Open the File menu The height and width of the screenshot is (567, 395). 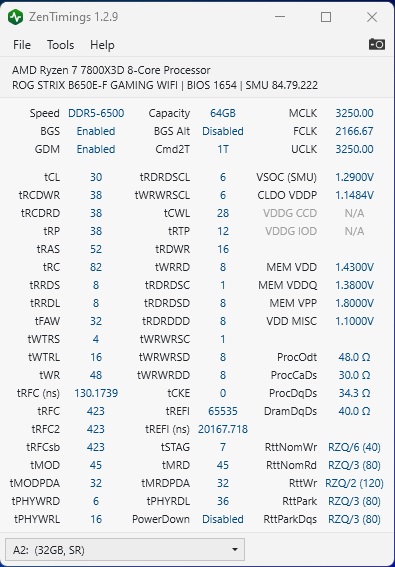tap(22, 45)
